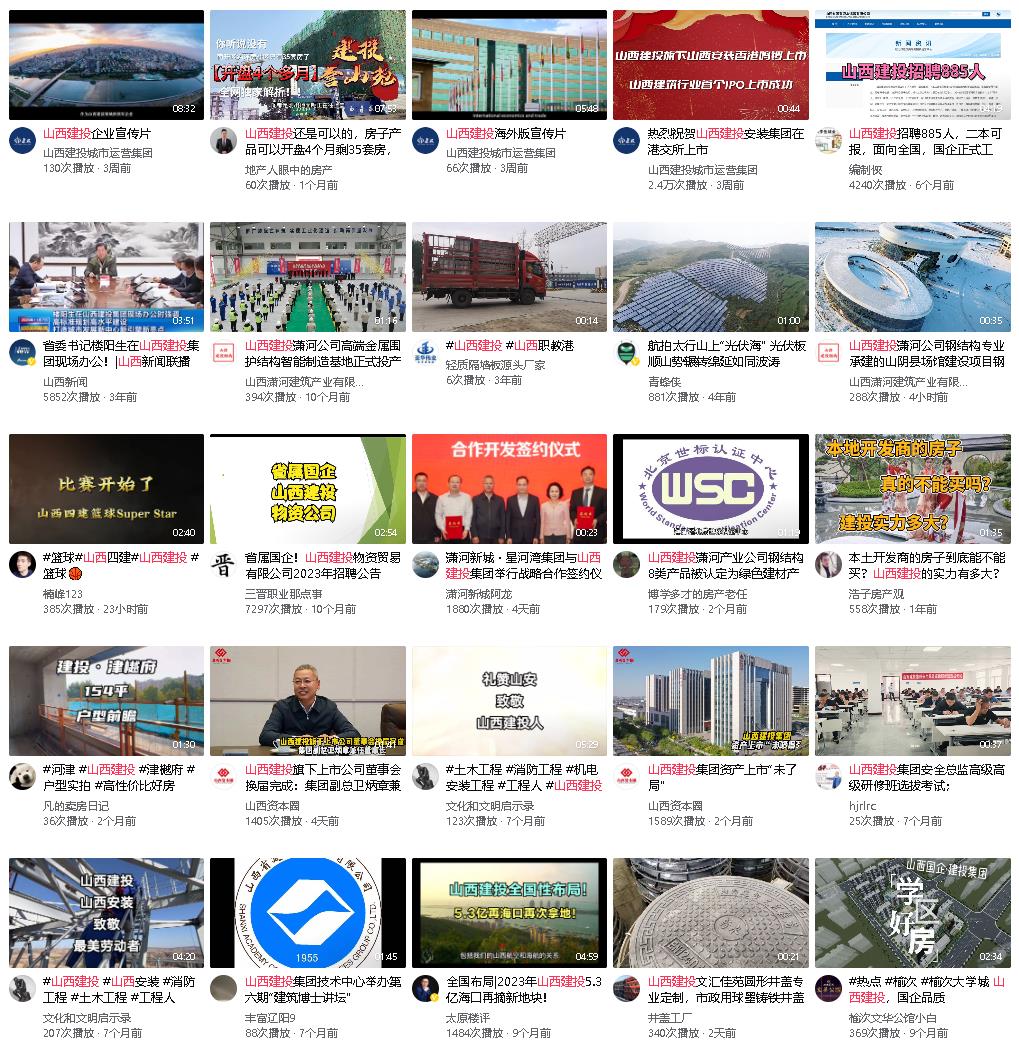Screen dimensions: 1019x1050
Task: Play the 合作开发签约仪式 video
Action: coord(509,489)
